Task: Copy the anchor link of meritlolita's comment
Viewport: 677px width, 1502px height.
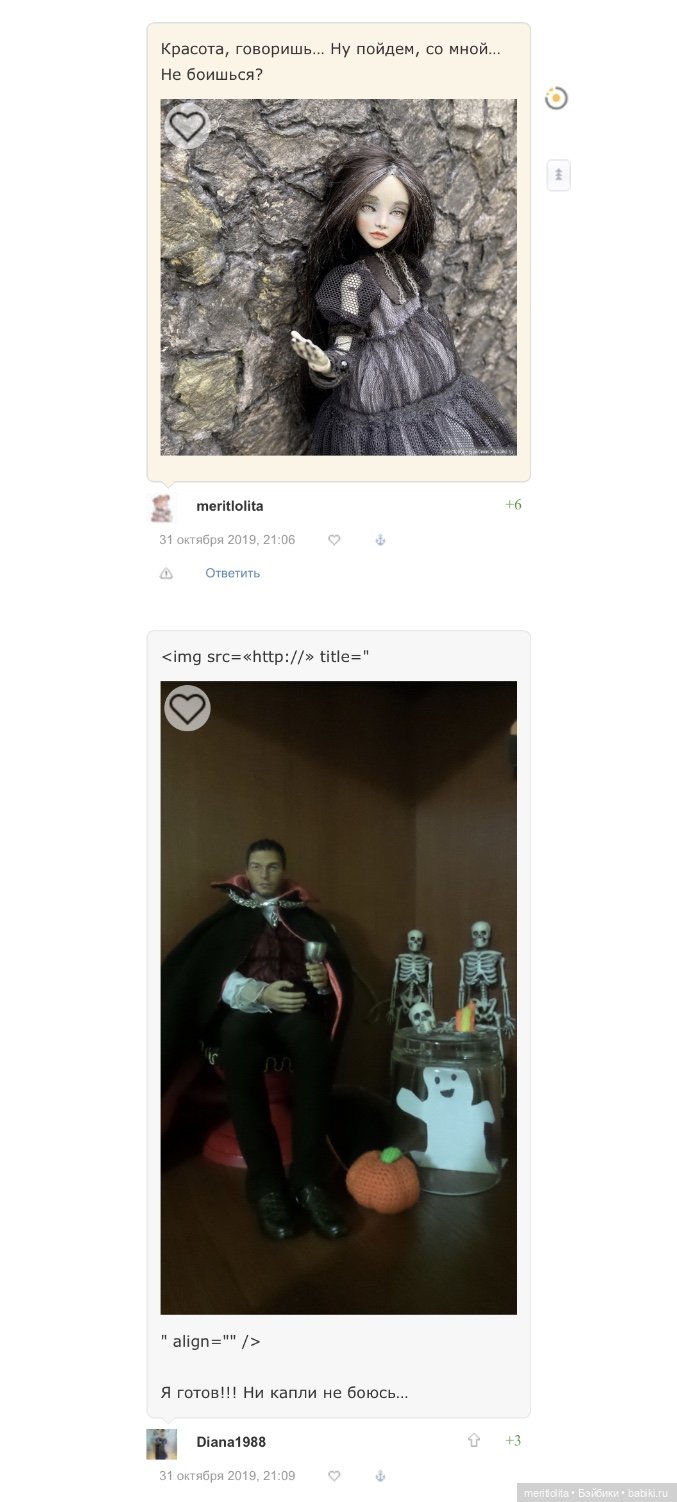Action: pos(380,540)
